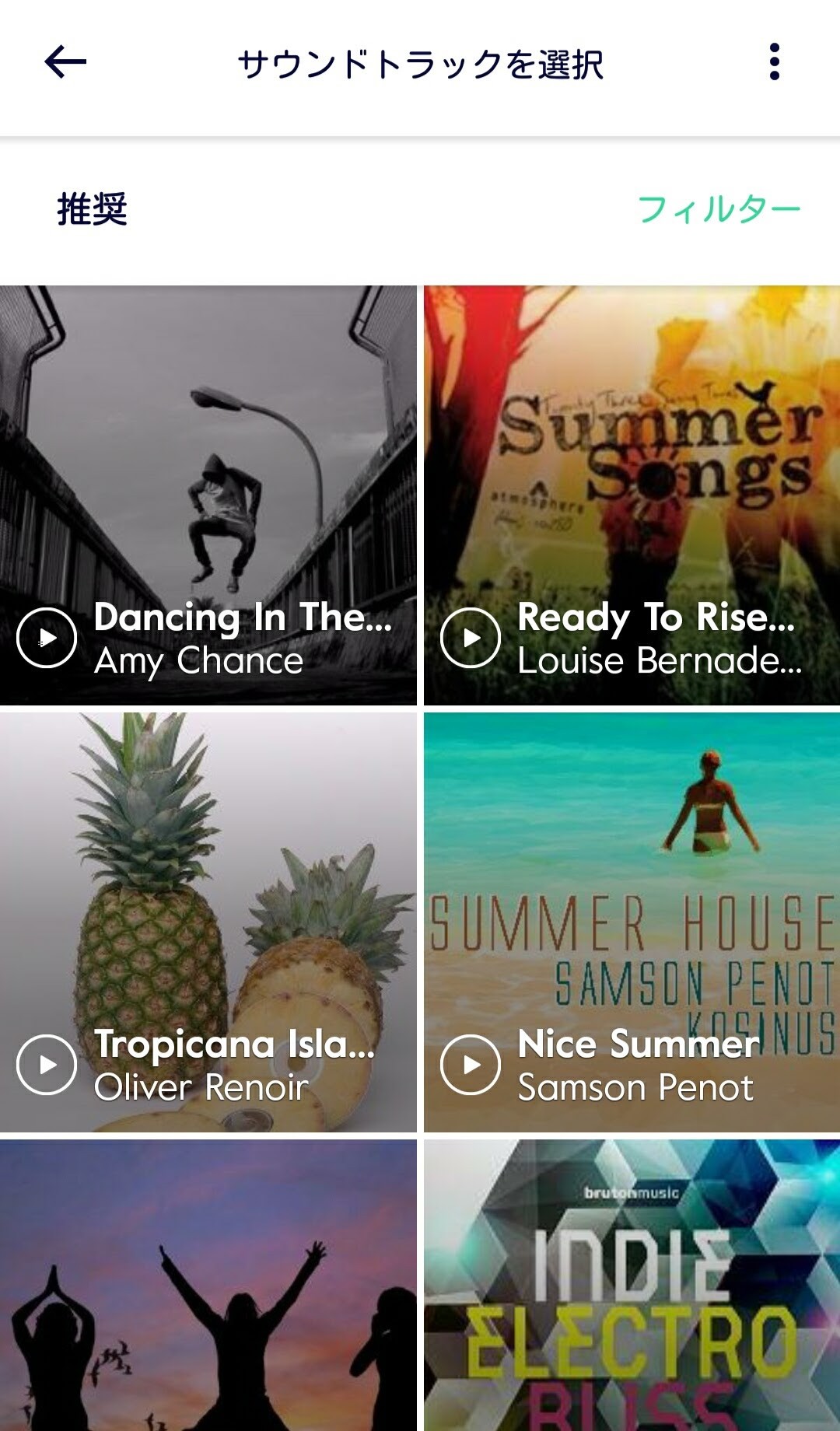Open the three-dot overflow menu
This screenshot has width=840, height=1431.
click(774, 62)
